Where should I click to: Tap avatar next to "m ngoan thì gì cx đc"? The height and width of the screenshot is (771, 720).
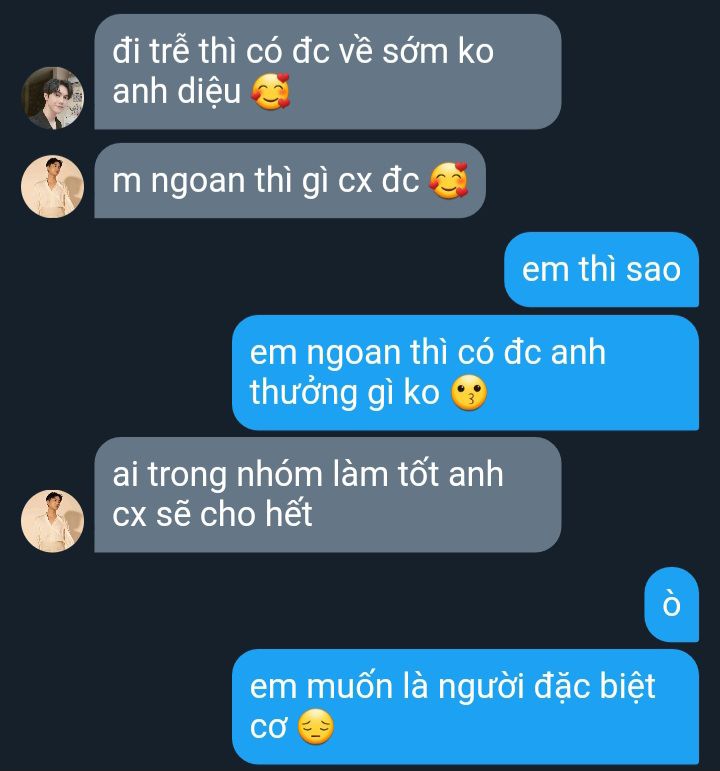pos(53,186)
